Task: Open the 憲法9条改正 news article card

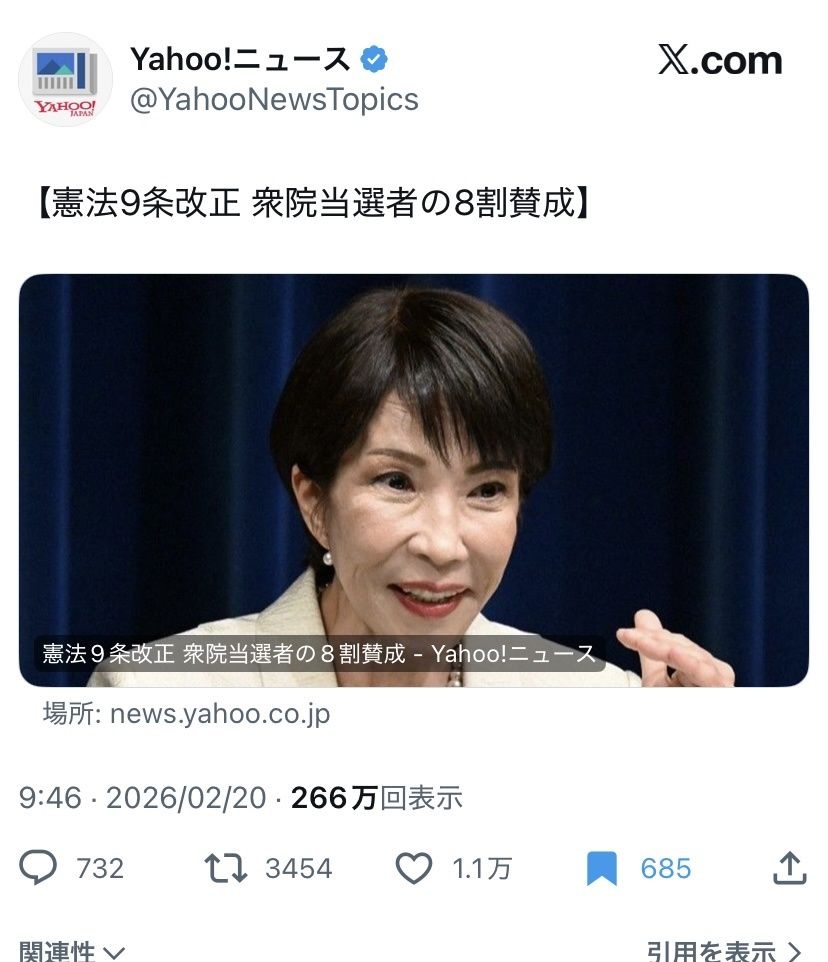Action: click(413, 480)
